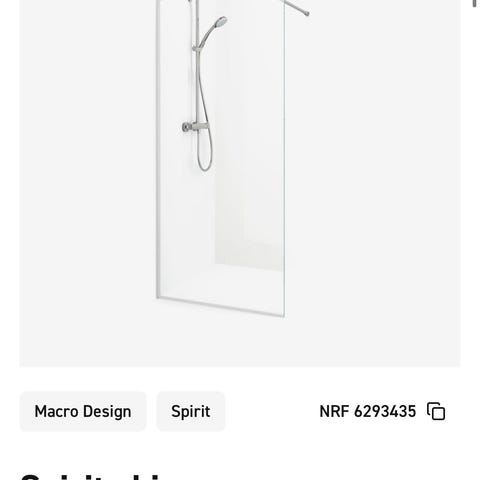Copy the NRF number 6293435

(436, 411)
